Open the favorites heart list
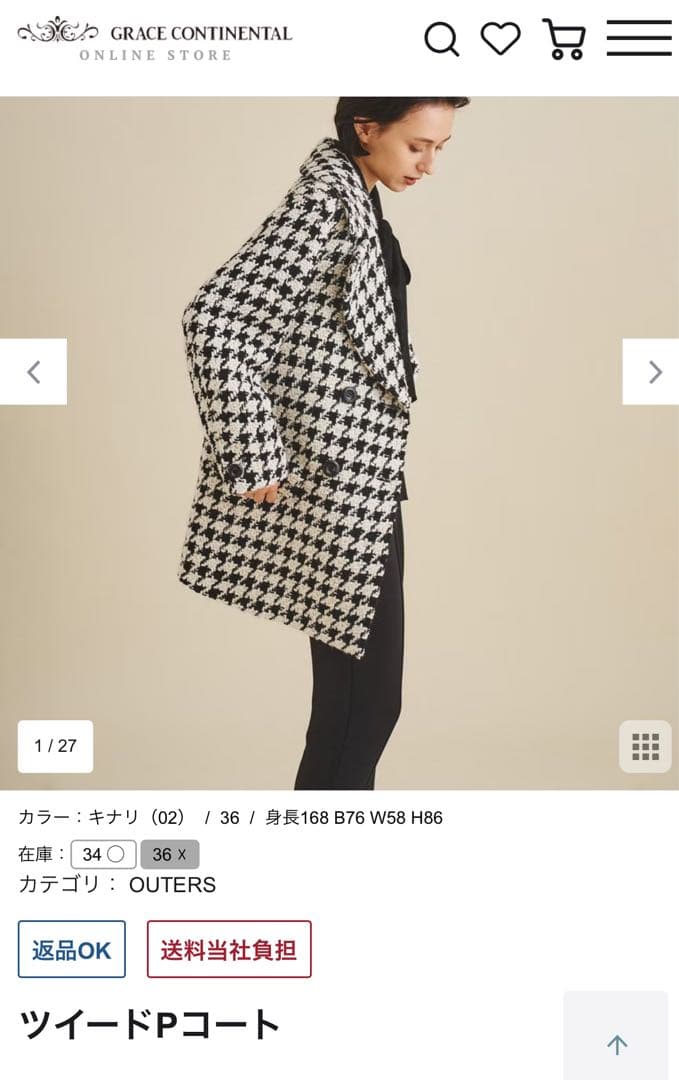This screenshot has width=679, height=1080. (500, 39)
